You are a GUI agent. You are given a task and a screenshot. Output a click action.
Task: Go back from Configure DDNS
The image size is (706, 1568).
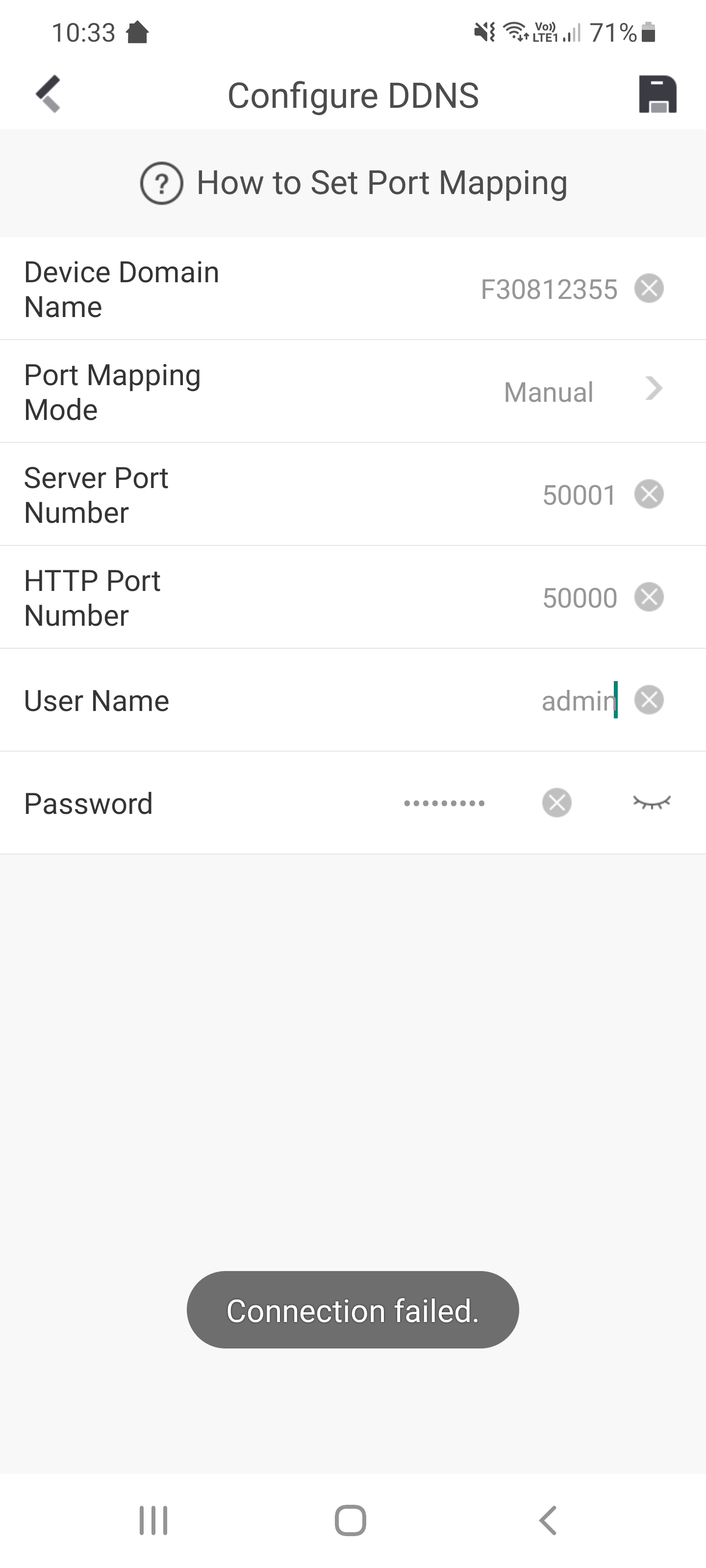49,95
